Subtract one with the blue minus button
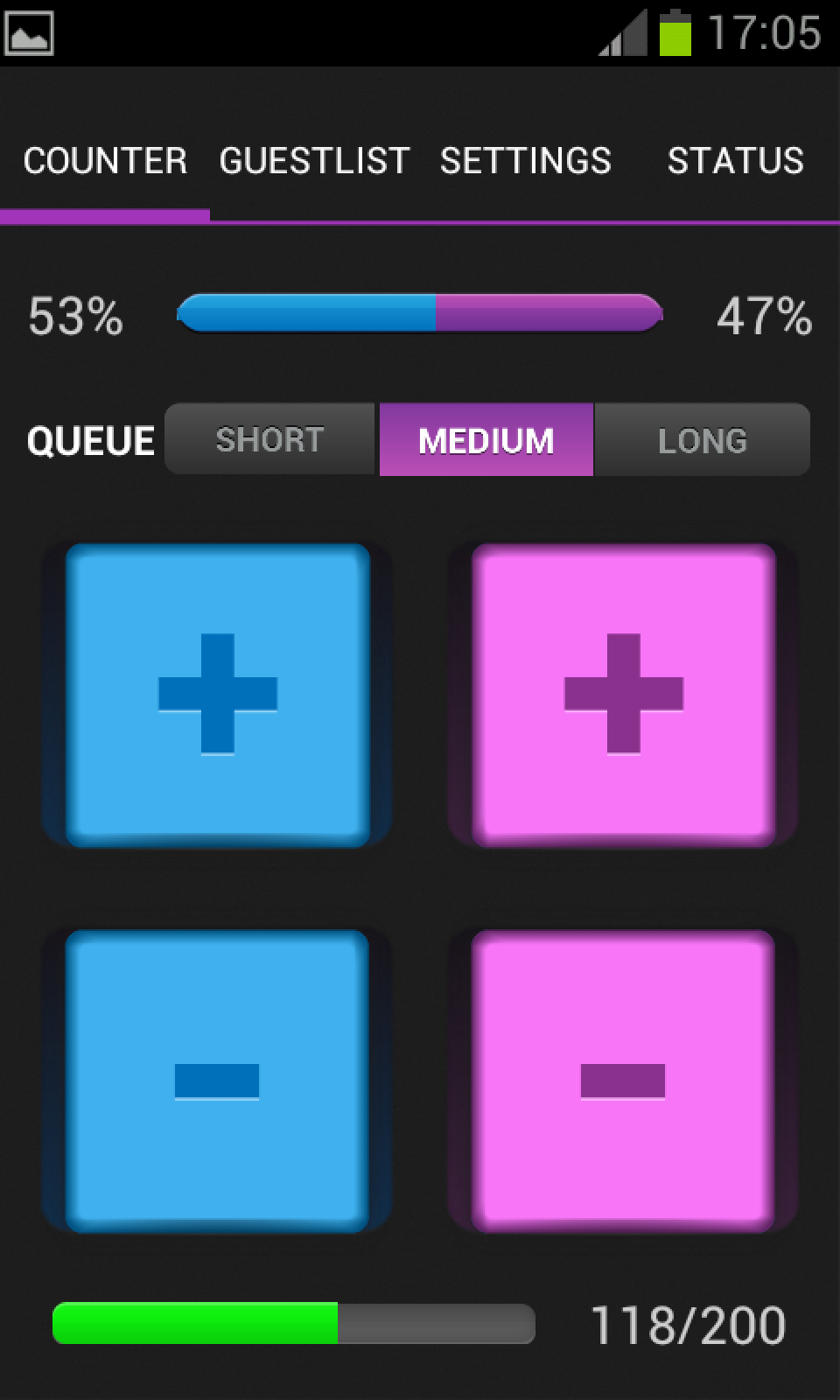The width and height of the screenshot is (840, 1400). pyautogui.click(x=218, y=1081)
